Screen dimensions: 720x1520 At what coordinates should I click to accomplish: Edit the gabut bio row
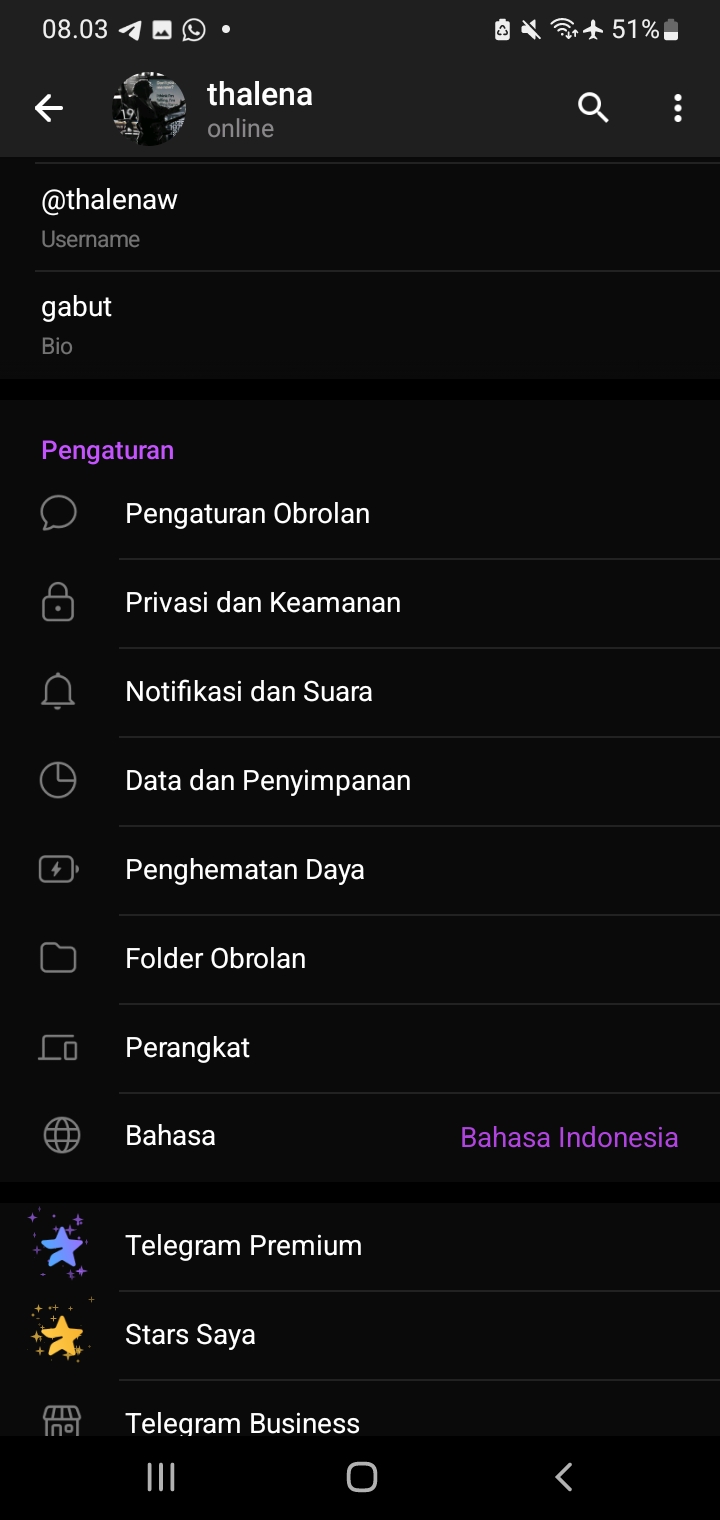pyautogui.click(x=360, y=324)
